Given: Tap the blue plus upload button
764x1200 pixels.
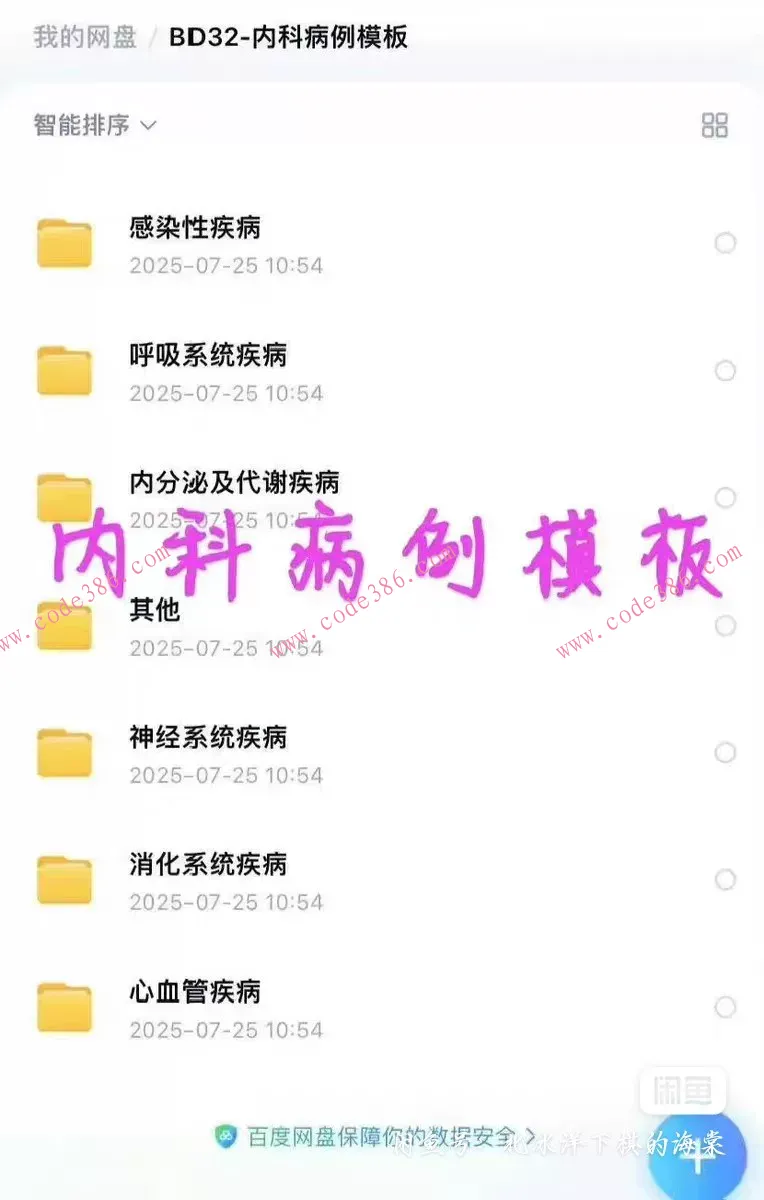Looking at the screenshot, I should 700,1158.
